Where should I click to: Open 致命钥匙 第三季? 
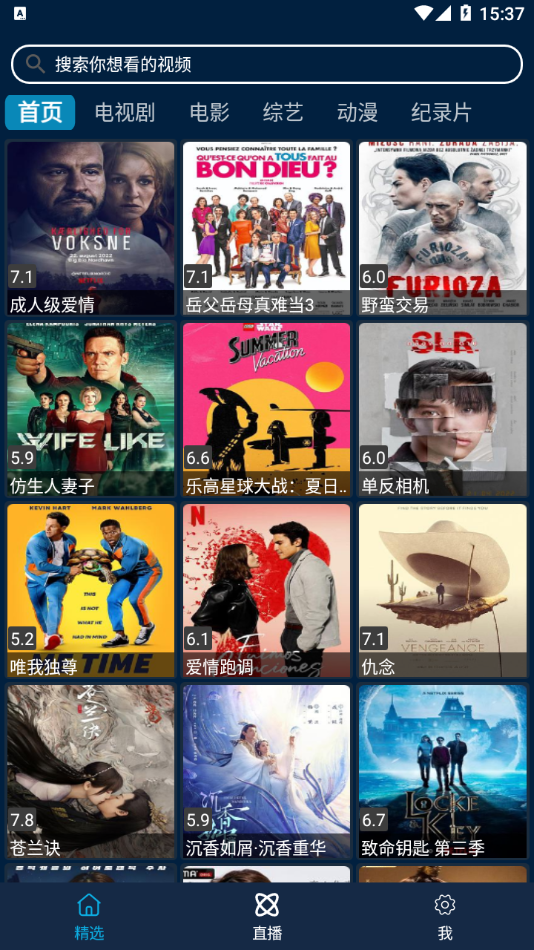[442, 772]
